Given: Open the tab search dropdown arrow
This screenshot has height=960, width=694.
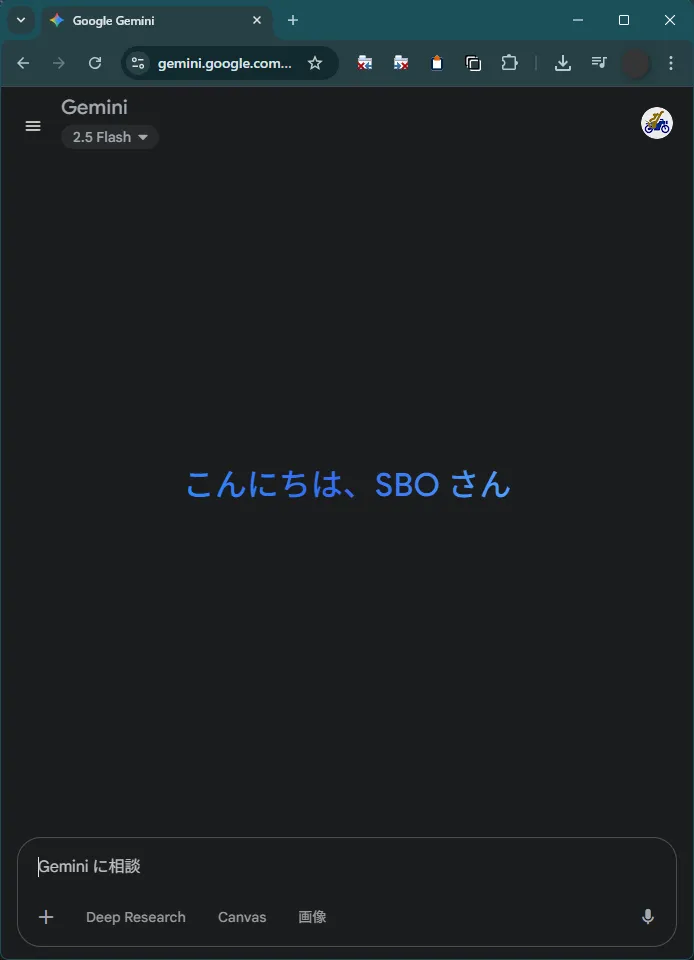Looking at the screenshot, I should coord(20,20).
